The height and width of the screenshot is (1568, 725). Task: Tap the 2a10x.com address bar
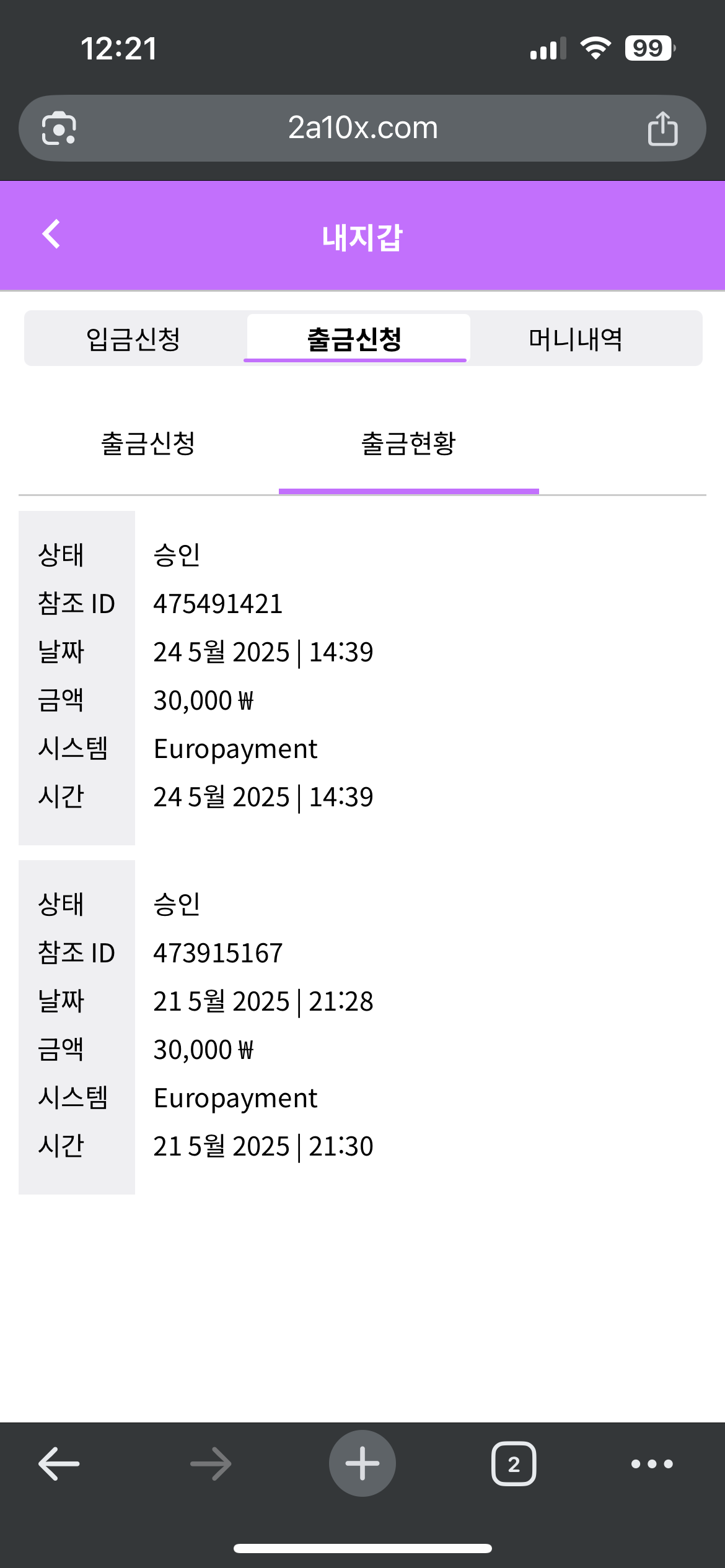click(x=362, y=128)
